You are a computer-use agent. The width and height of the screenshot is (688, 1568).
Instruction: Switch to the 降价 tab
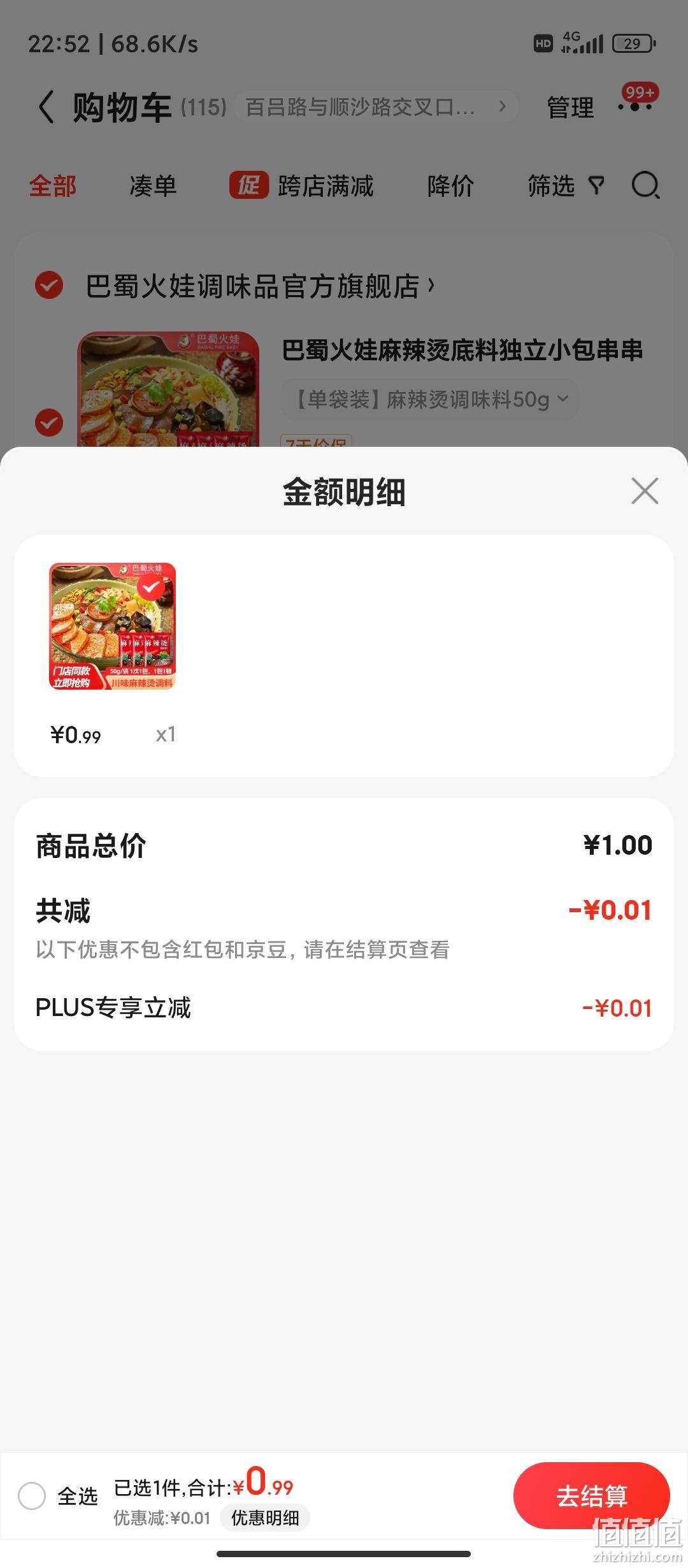click(x=450, y=186)
